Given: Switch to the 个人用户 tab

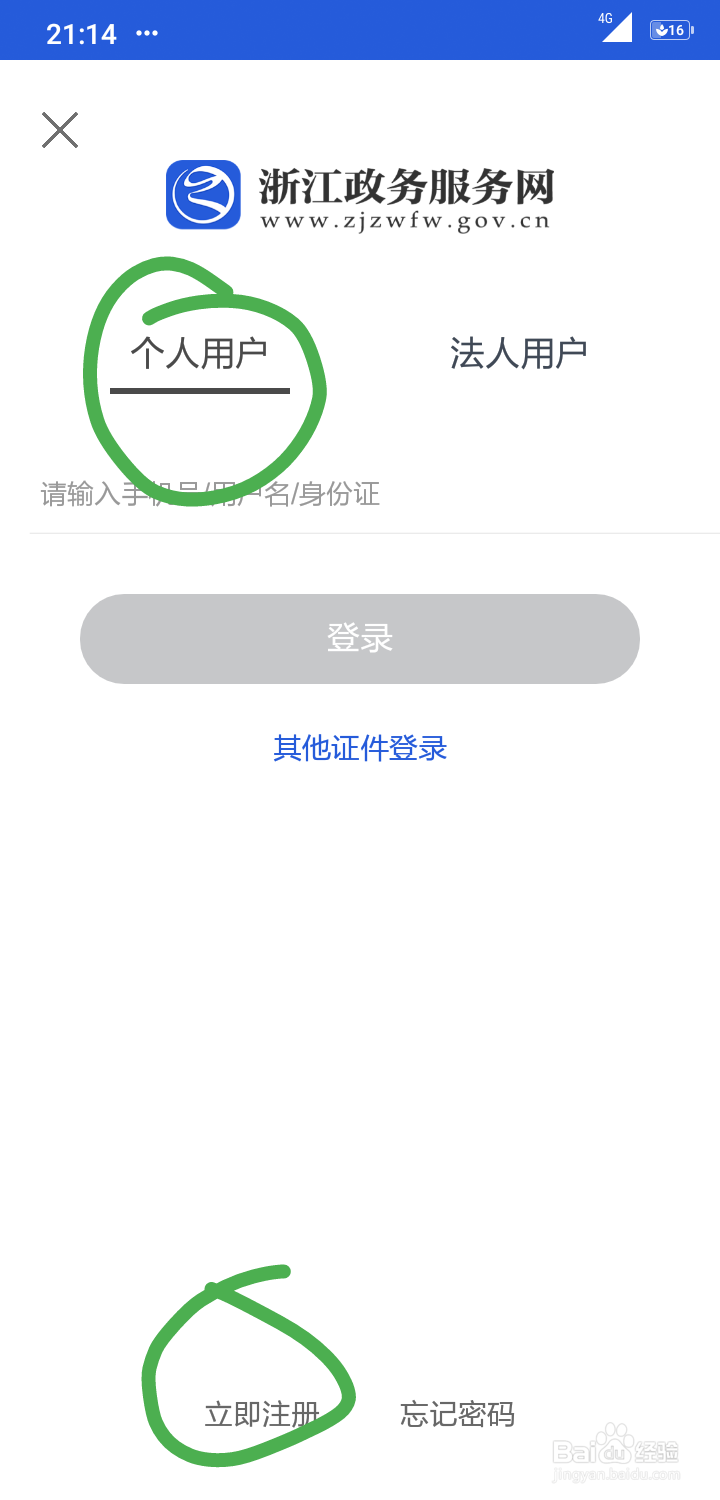Looking at the screenshot, I should click(200, 352).
